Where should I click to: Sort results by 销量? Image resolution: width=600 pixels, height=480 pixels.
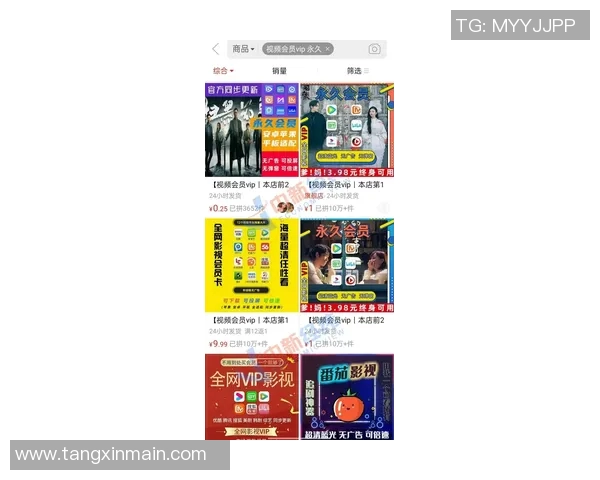pos(279,71)
